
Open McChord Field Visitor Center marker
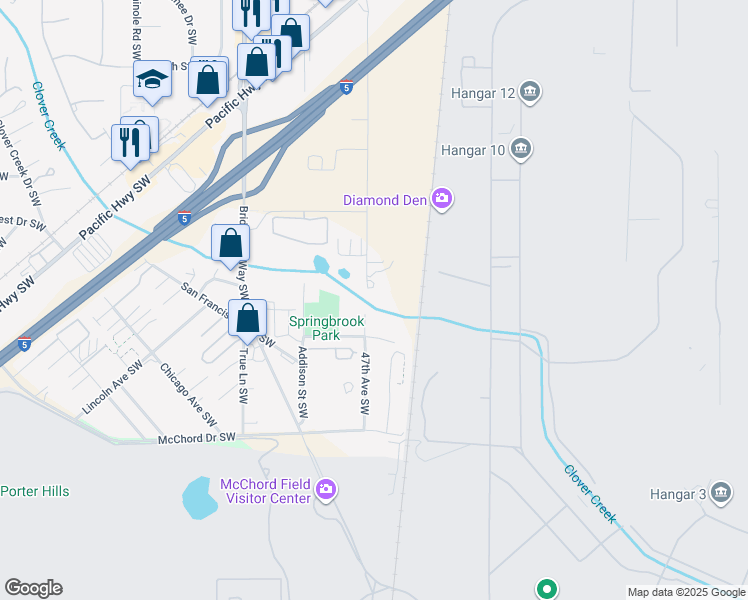pyautogui.click(x=325, y=490)
